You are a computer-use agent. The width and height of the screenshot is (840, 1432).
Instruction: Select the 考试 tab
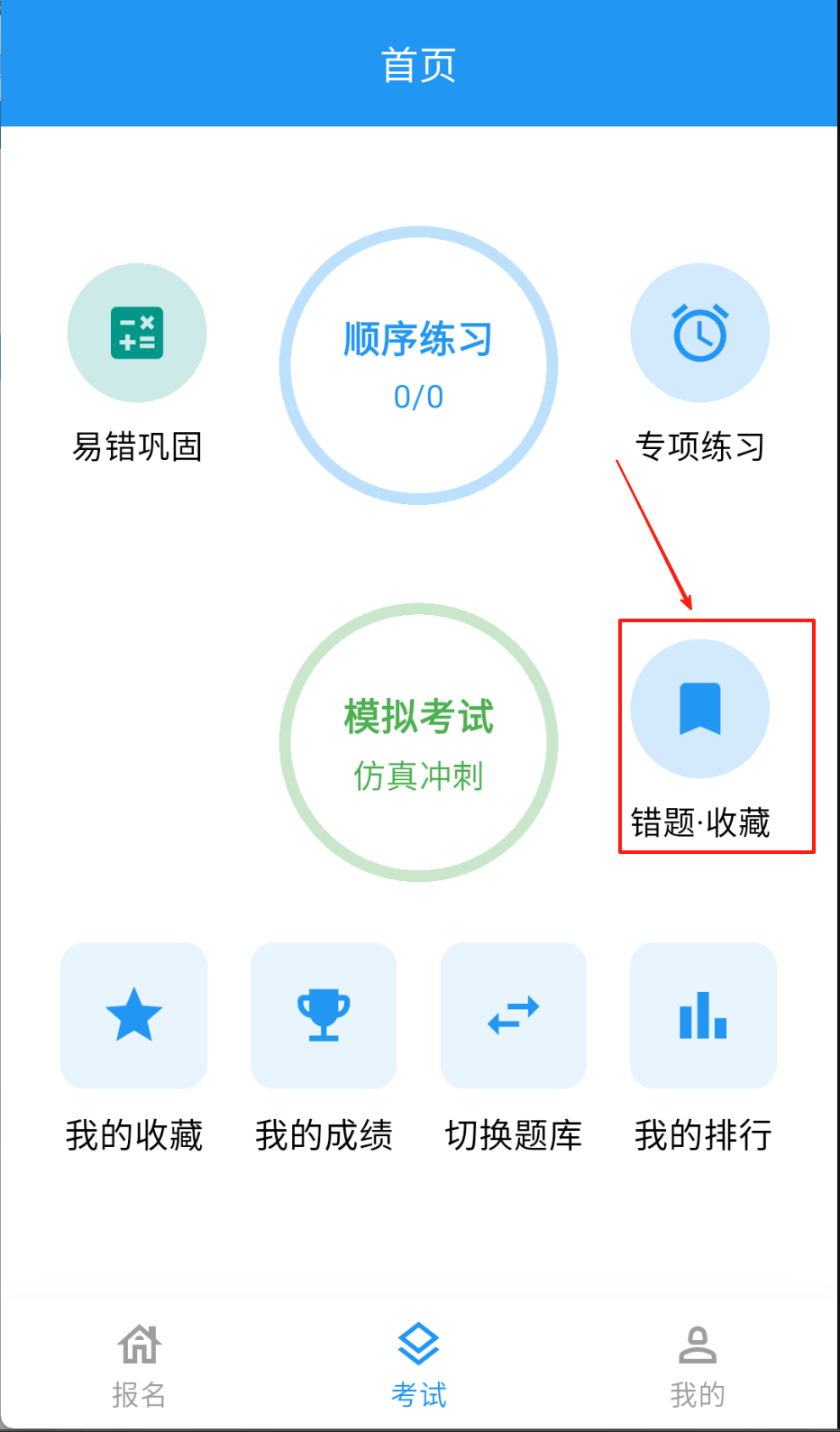(419, 1366)
